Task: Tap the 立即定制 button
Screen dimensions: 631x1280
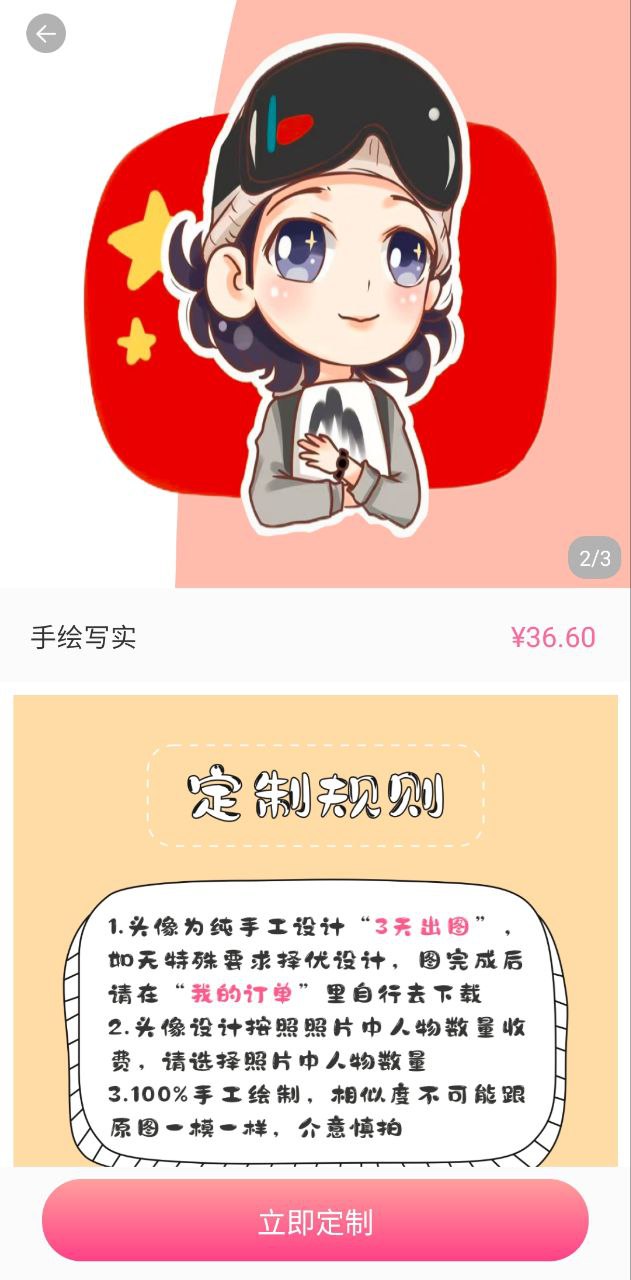Action: point(315,1221)
